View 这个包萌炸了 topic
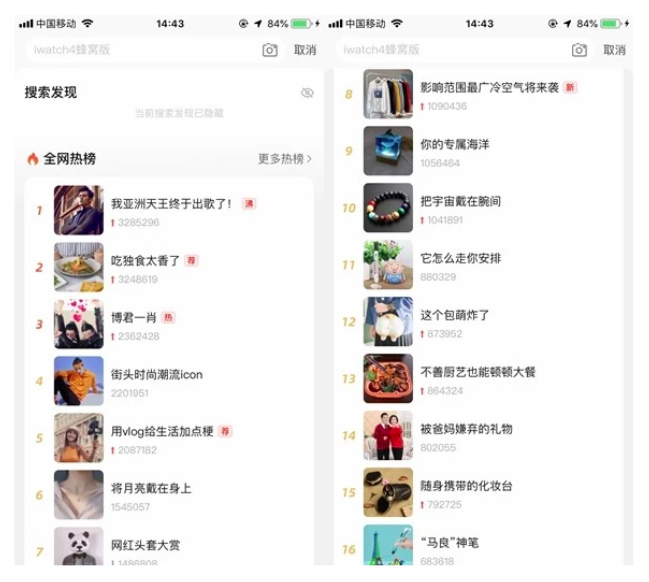 pyautogui.click(x=455, y=316)
